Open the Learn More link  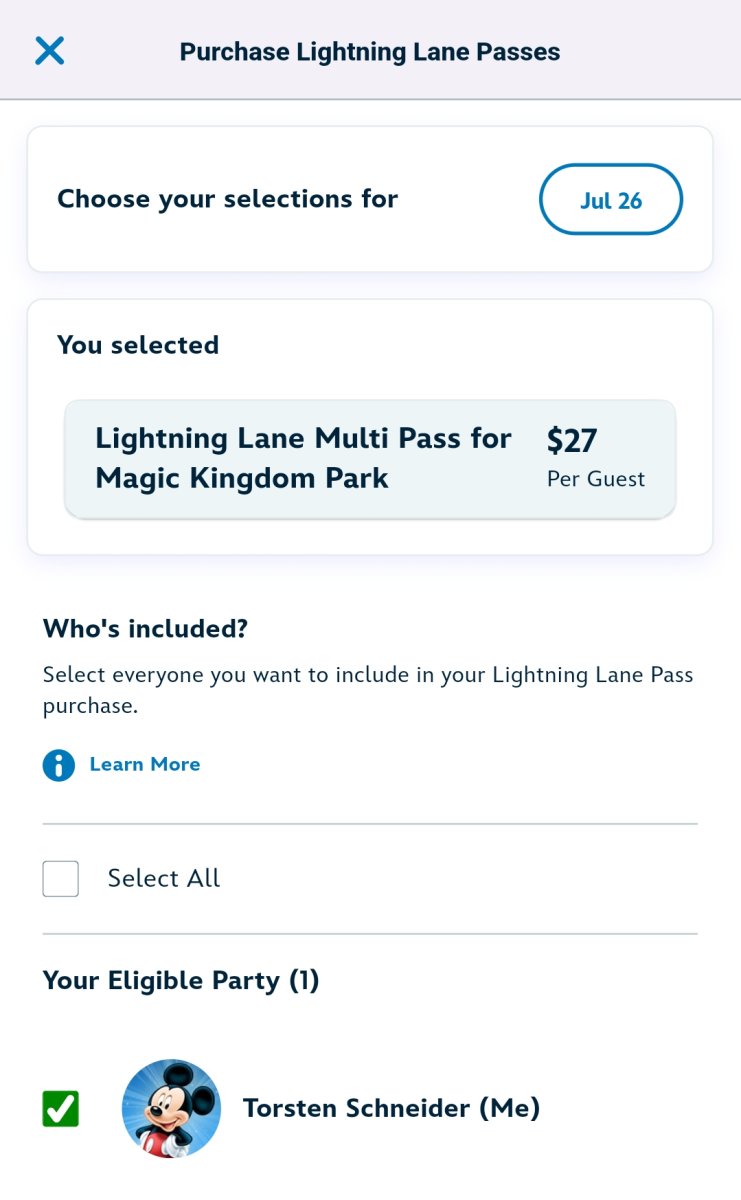point(144,764)
